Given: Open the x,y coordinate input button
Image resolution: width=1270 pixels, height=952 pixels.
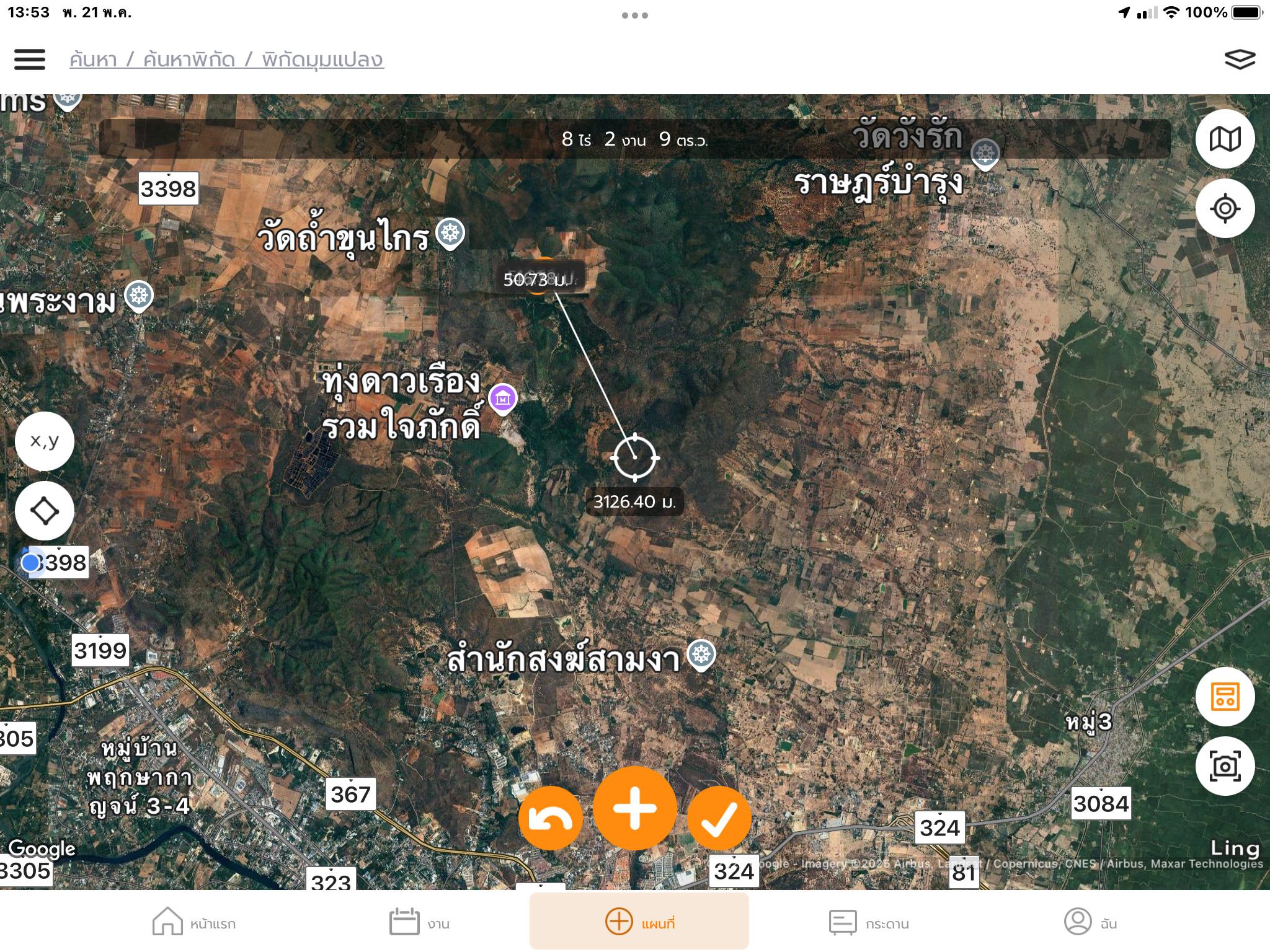Looking at the screenshot, I should (x=45, y=441).
